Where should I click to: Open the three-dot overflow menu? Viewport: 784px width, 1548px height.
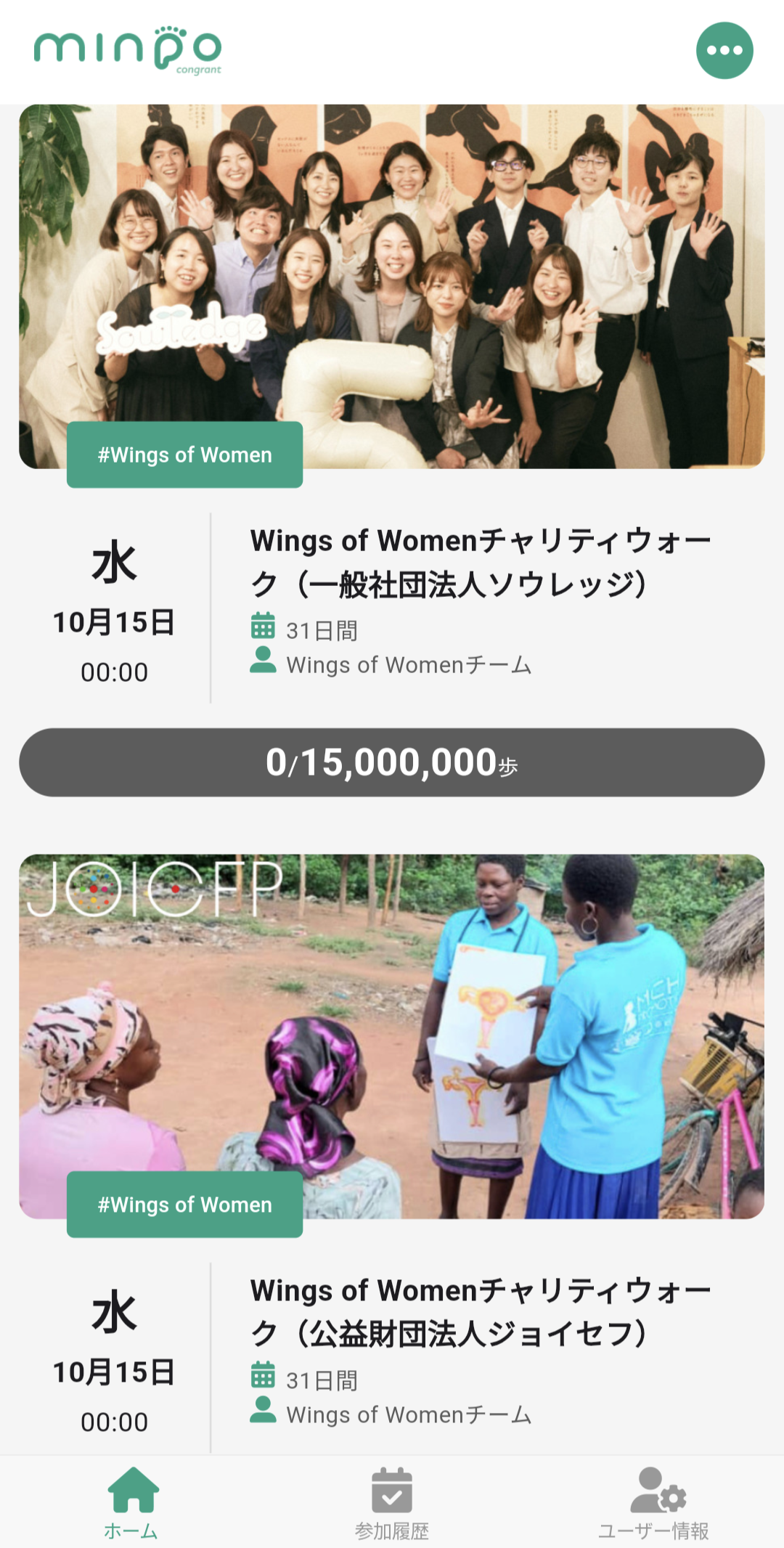[x=724, y=50]
